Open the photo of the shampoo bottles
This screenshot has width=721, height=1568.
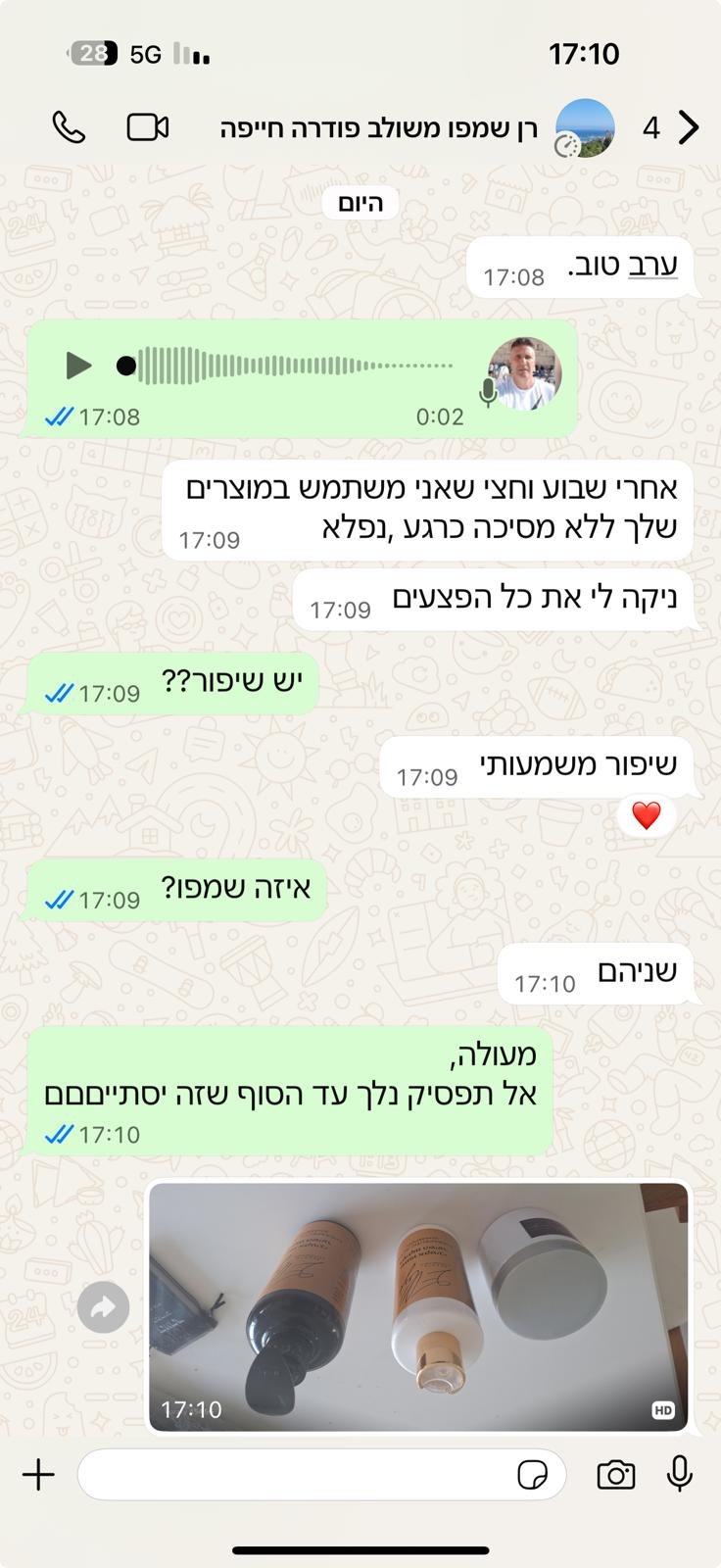[x=418, y=1306]
